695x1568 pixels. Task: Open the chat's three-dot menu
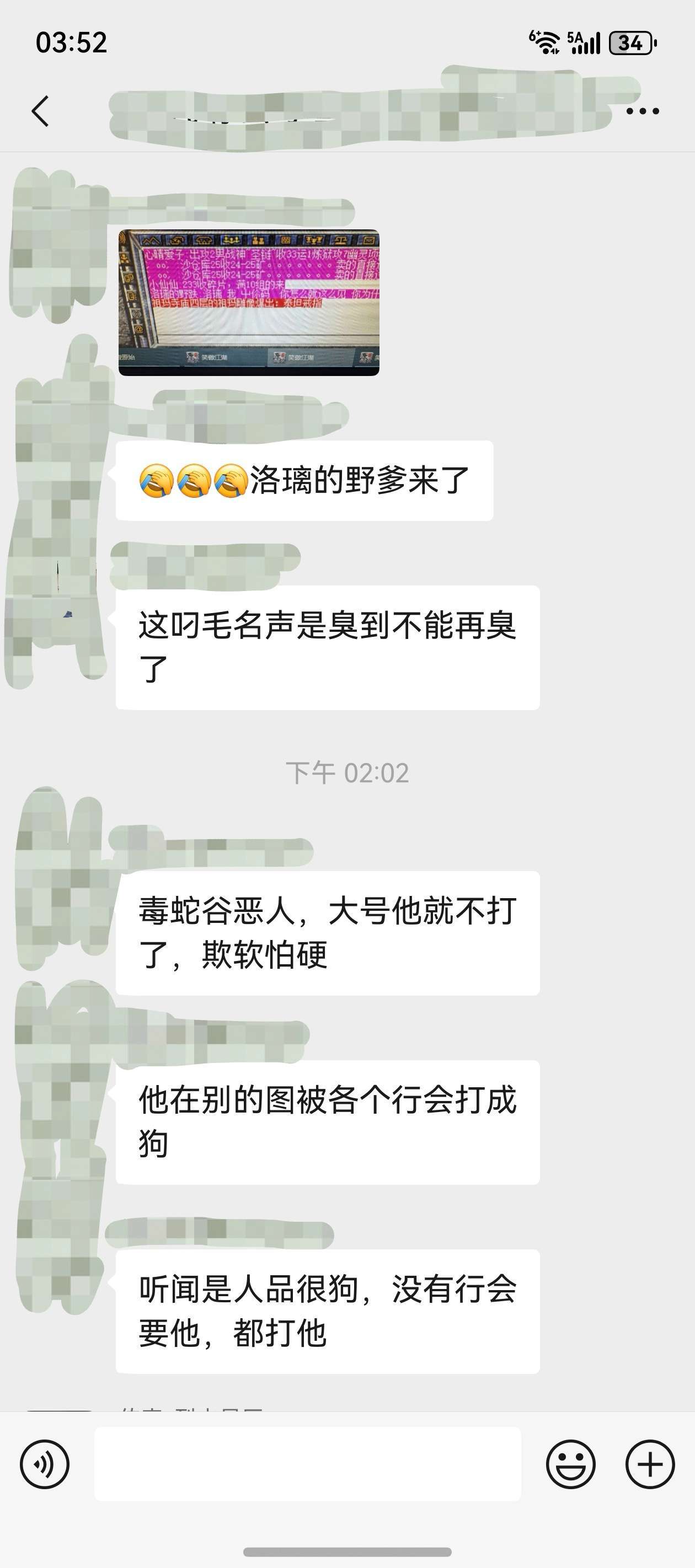(642, 111)
